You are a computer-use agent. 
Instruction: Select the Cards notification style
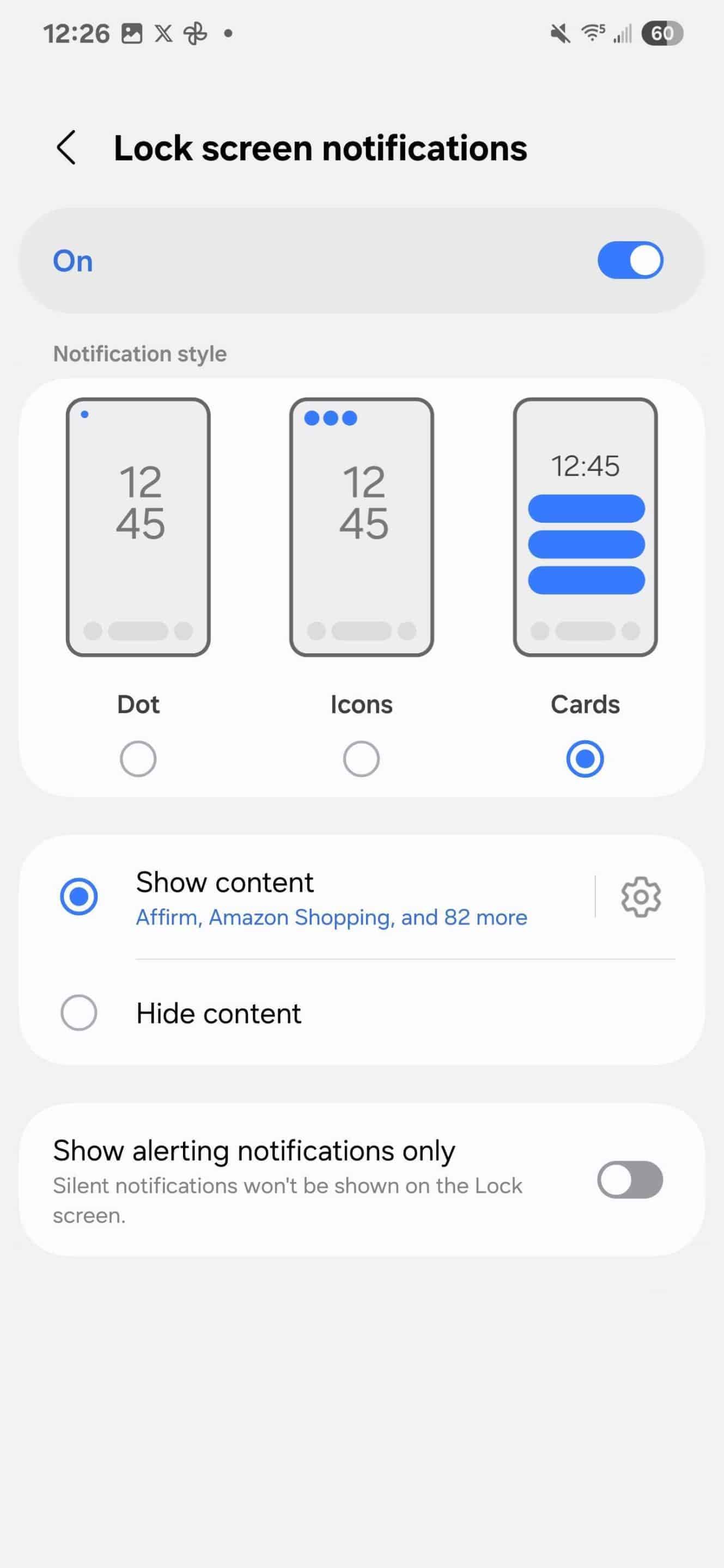(x=585, y=758)
